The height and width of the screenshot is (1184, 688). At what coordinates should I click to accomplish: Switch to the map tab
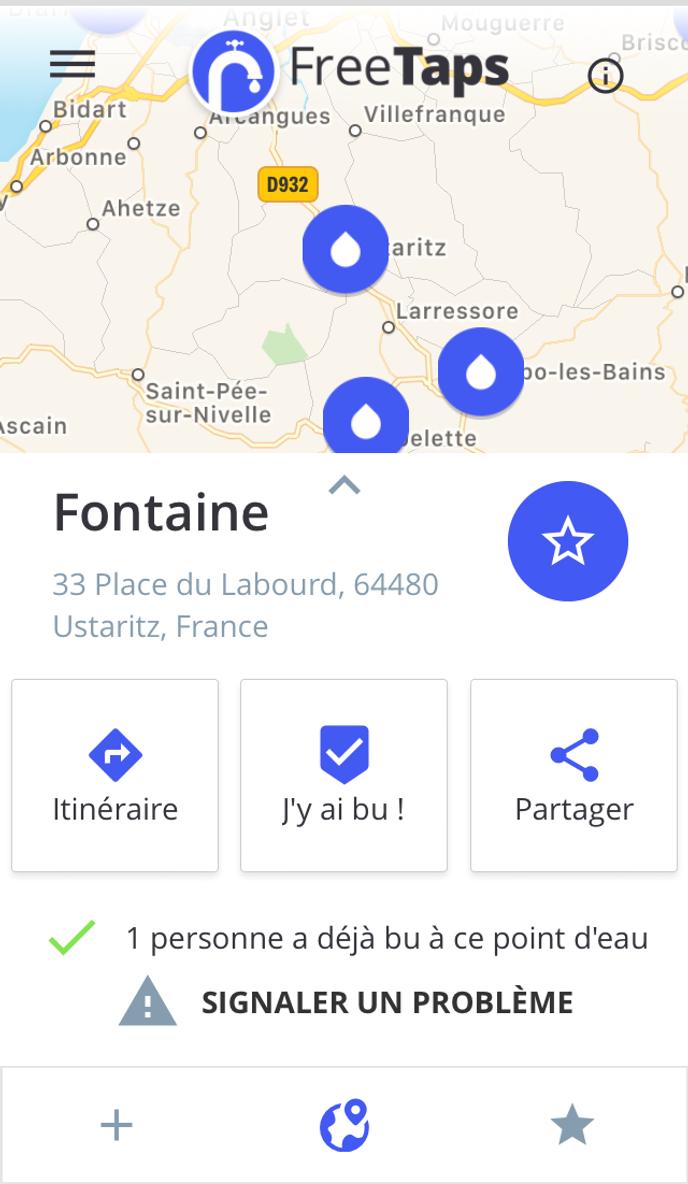coord(344,1125)
